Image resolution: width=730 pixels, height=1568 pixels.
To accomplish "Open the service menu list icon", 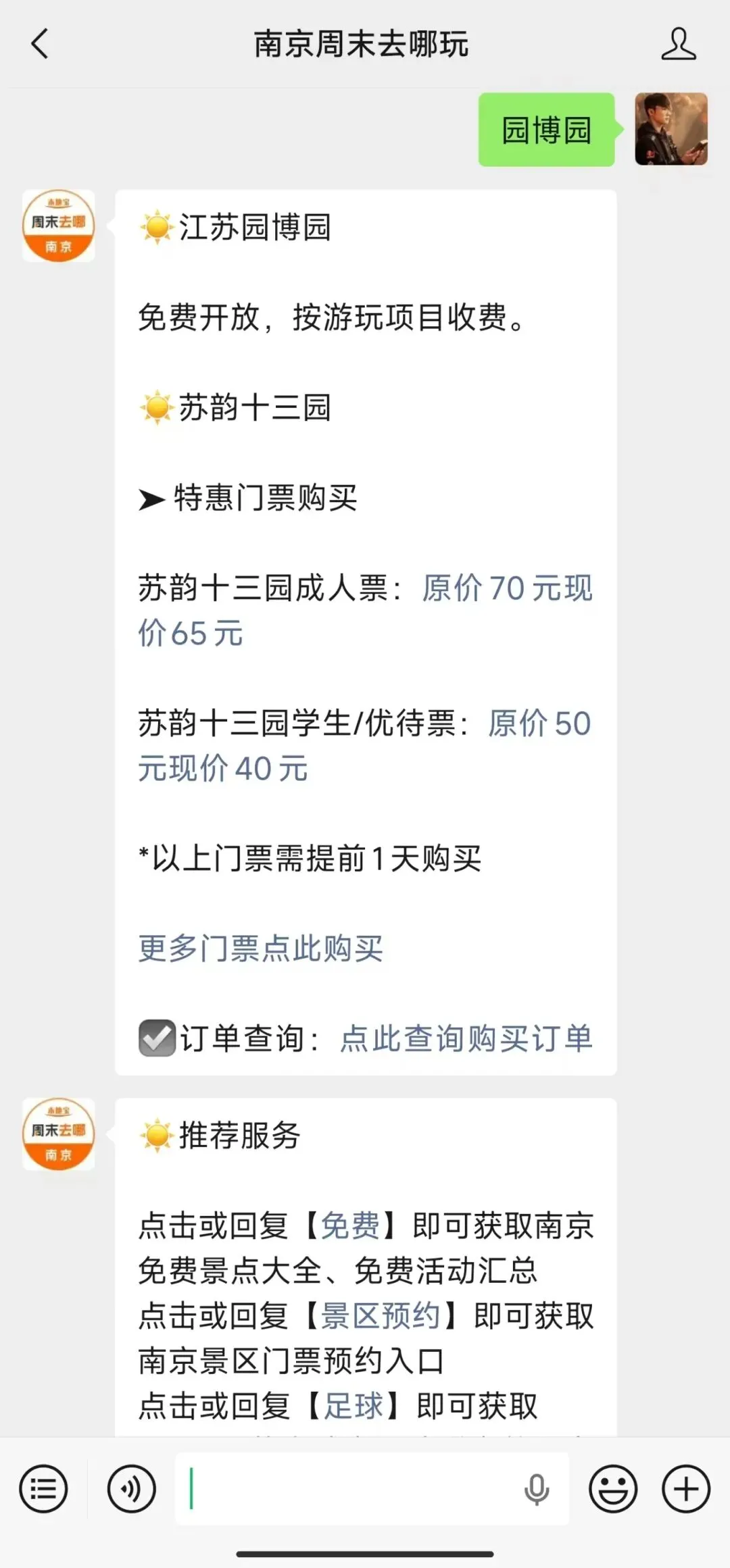I will [44, 1488].
